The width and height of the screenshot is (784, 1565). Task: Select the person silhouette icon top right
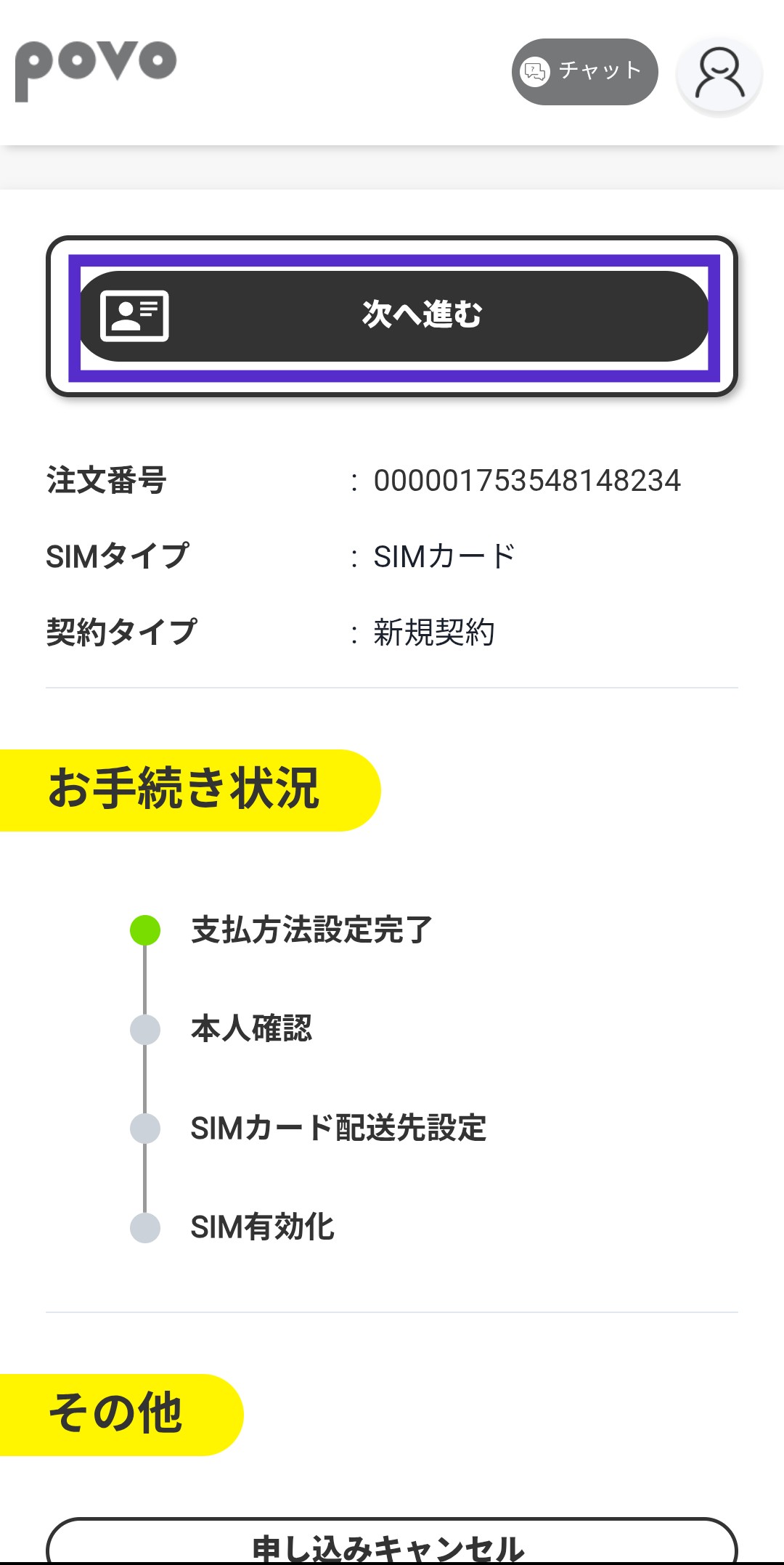[x=718, y=71]
